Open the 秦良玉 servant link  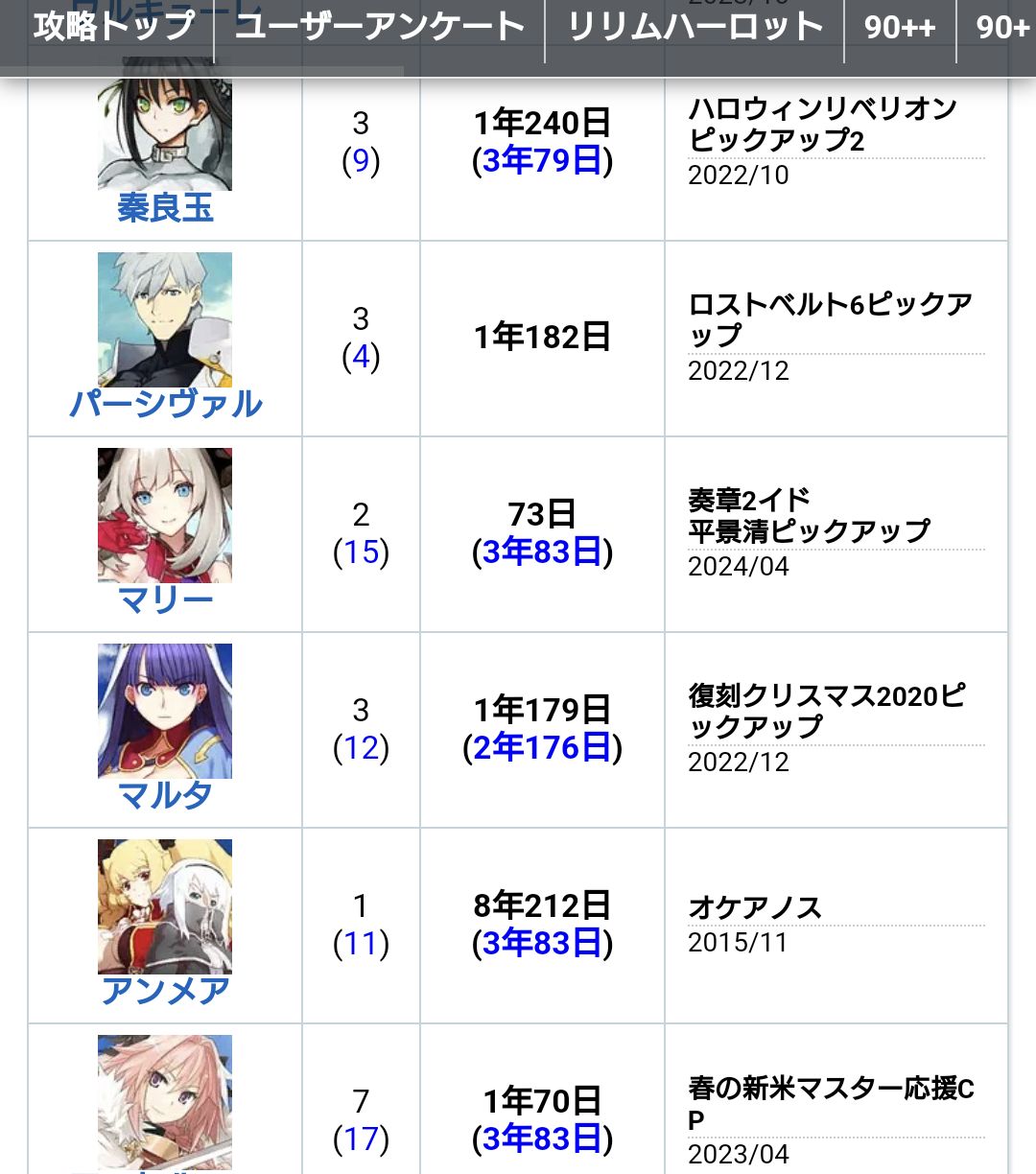pos(165,208)
